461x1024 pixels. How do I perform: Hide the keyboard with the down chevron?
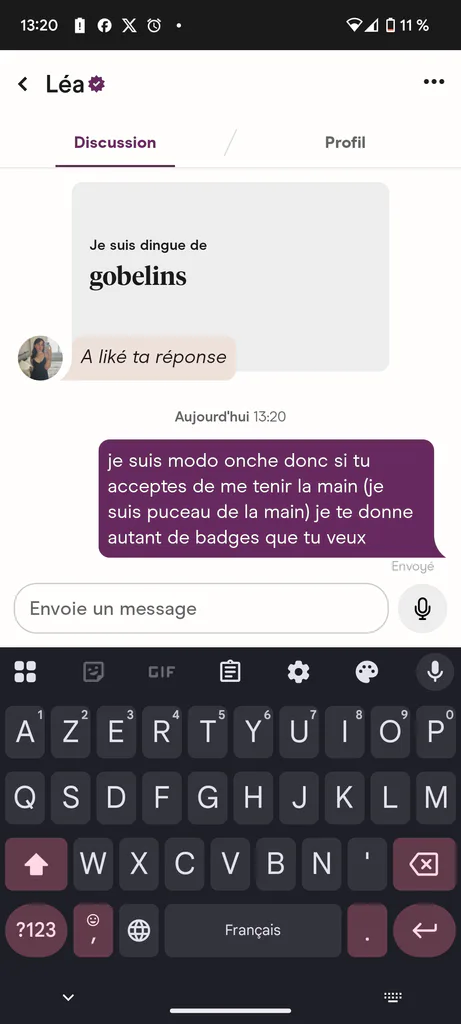tap(68, 997)
